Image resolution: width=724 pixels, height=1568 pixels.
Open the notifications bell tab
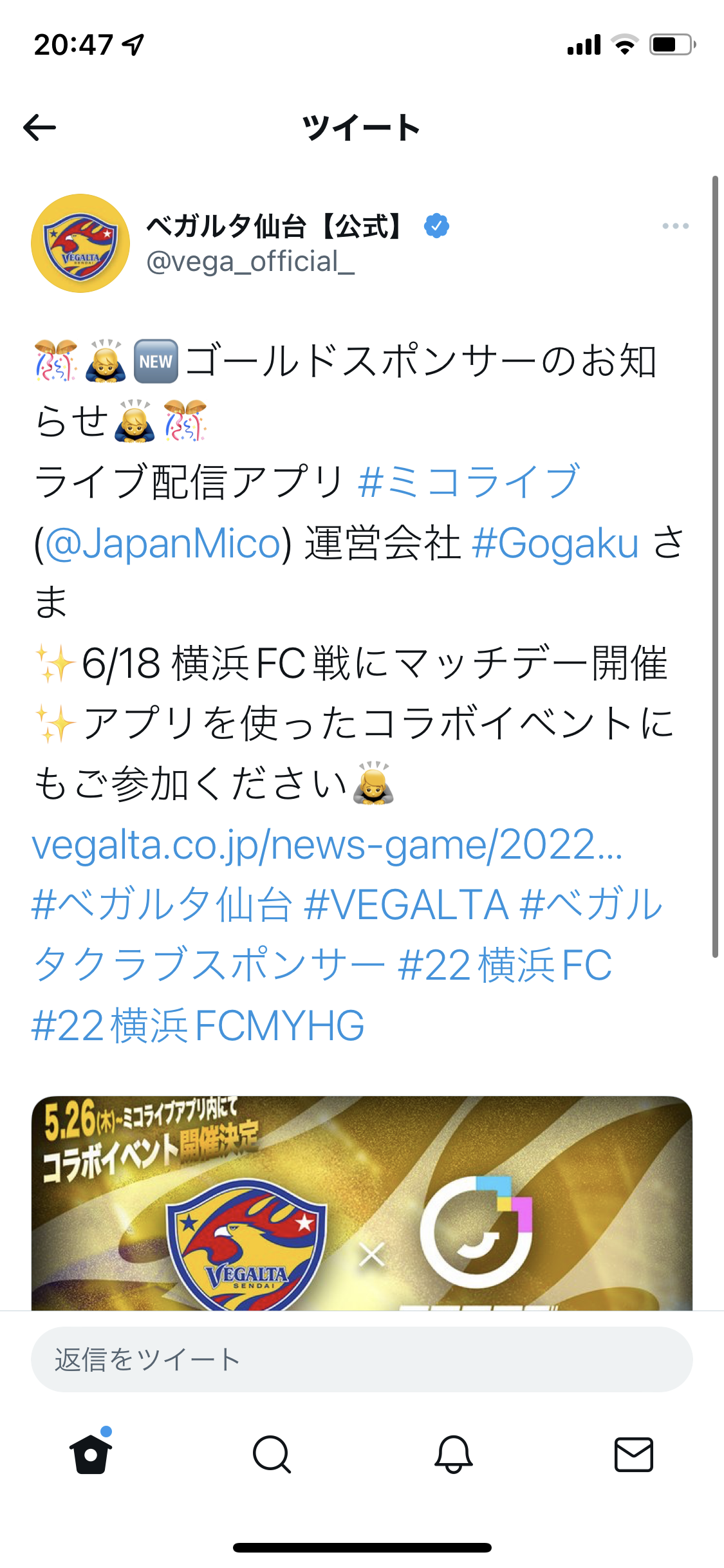453,1454
